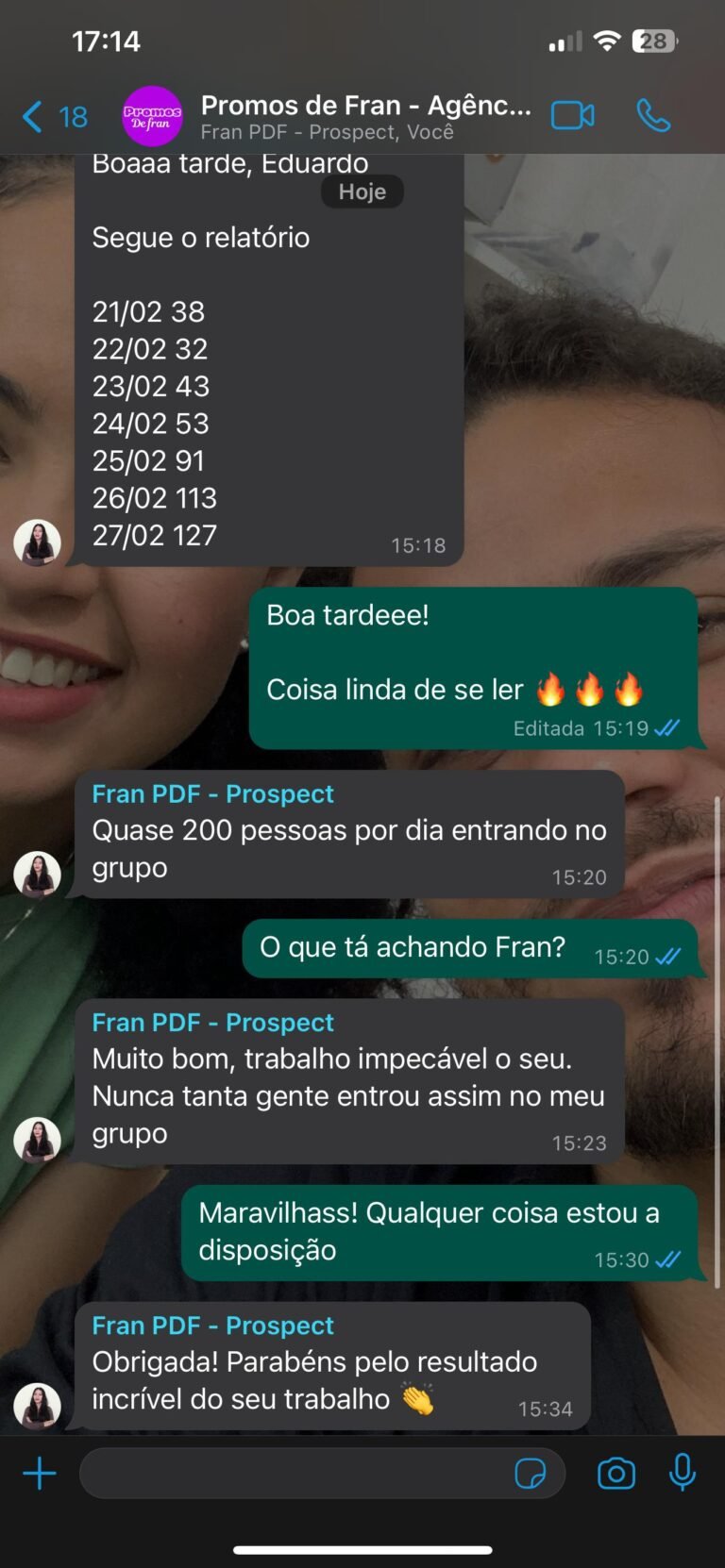Open group info by tapping the chat title

pos(368,106)
